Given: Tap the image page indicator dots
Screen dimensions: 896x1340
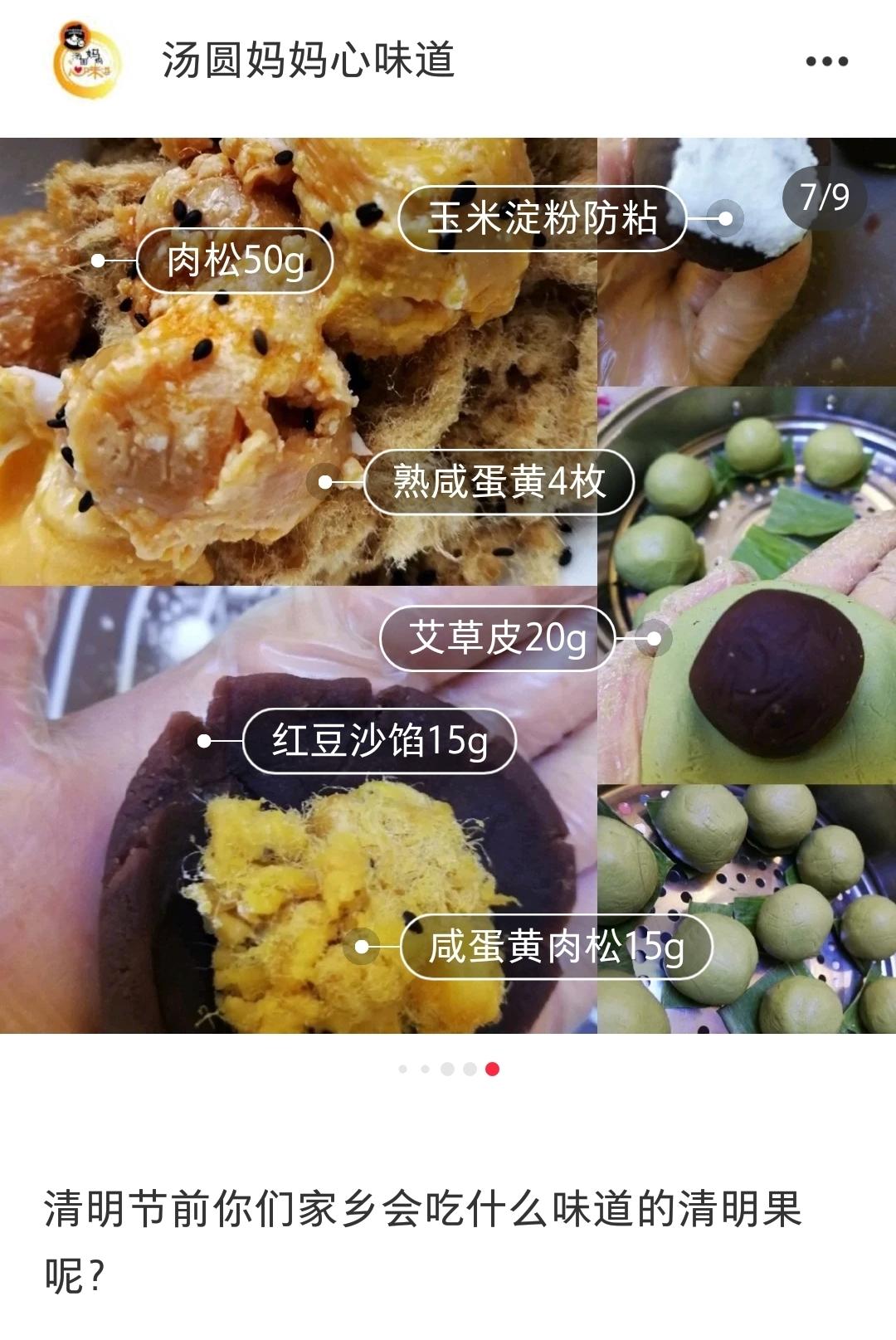Looking at the screenshot, I should [x=448, y=1069].
